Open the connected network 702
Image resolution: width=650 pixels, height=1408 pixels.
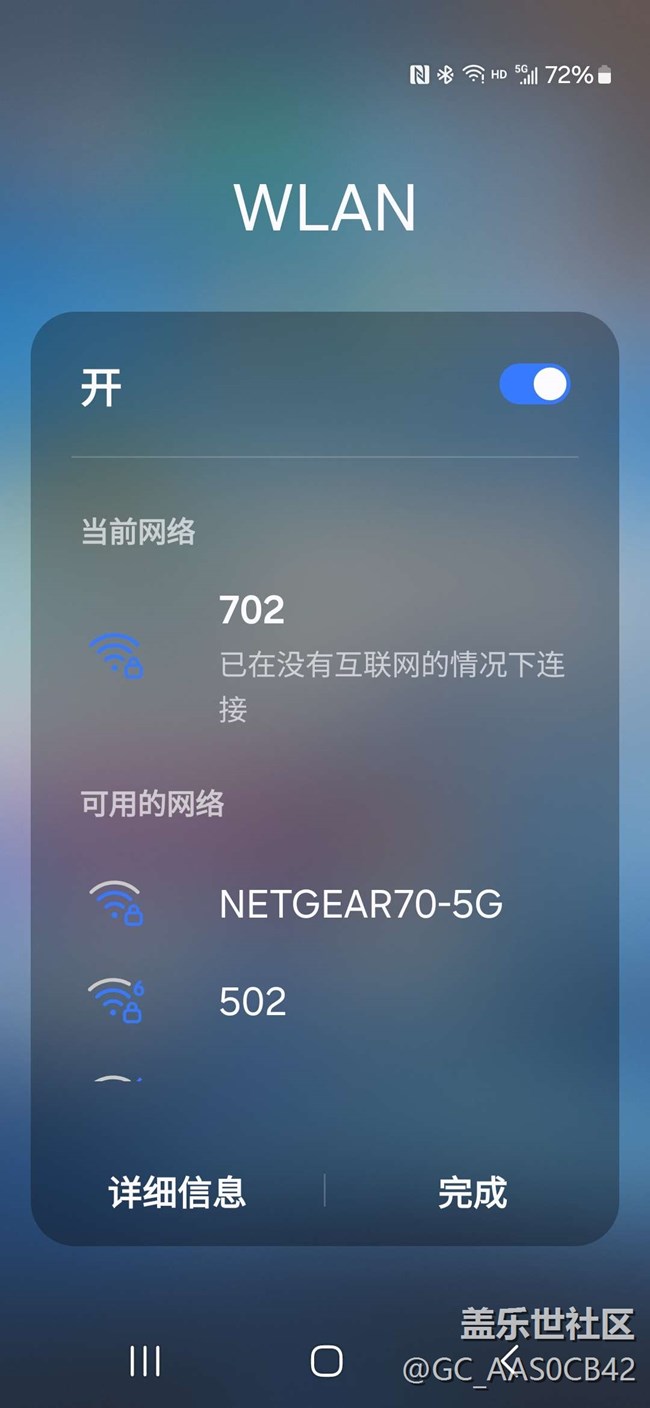click(325, 658)
